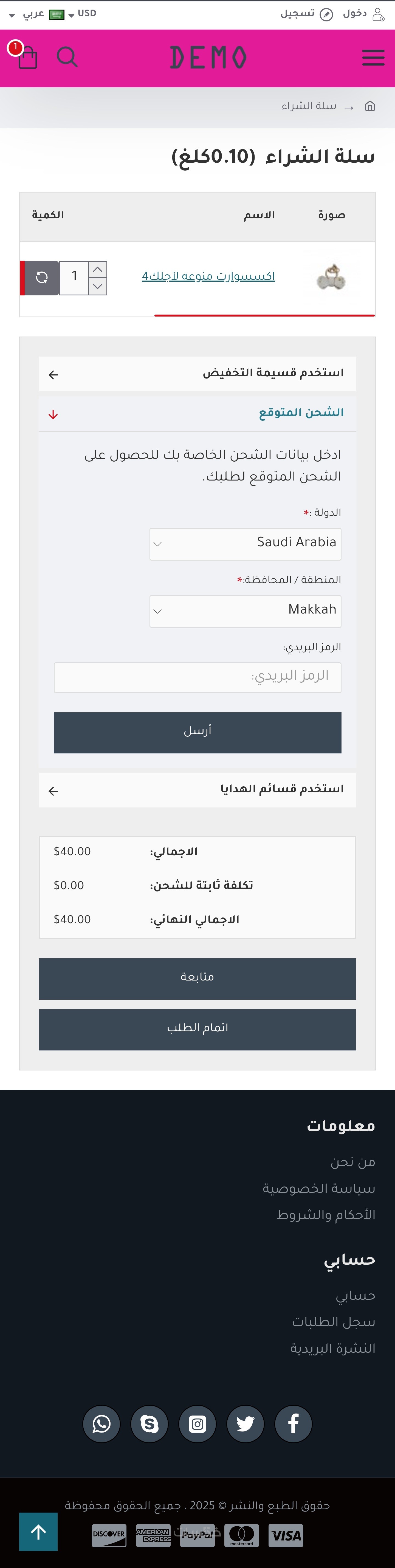Tap اتمام الطلب checkout button
The width and height of the screenshot is (395, 1568).
point(197,1029)
